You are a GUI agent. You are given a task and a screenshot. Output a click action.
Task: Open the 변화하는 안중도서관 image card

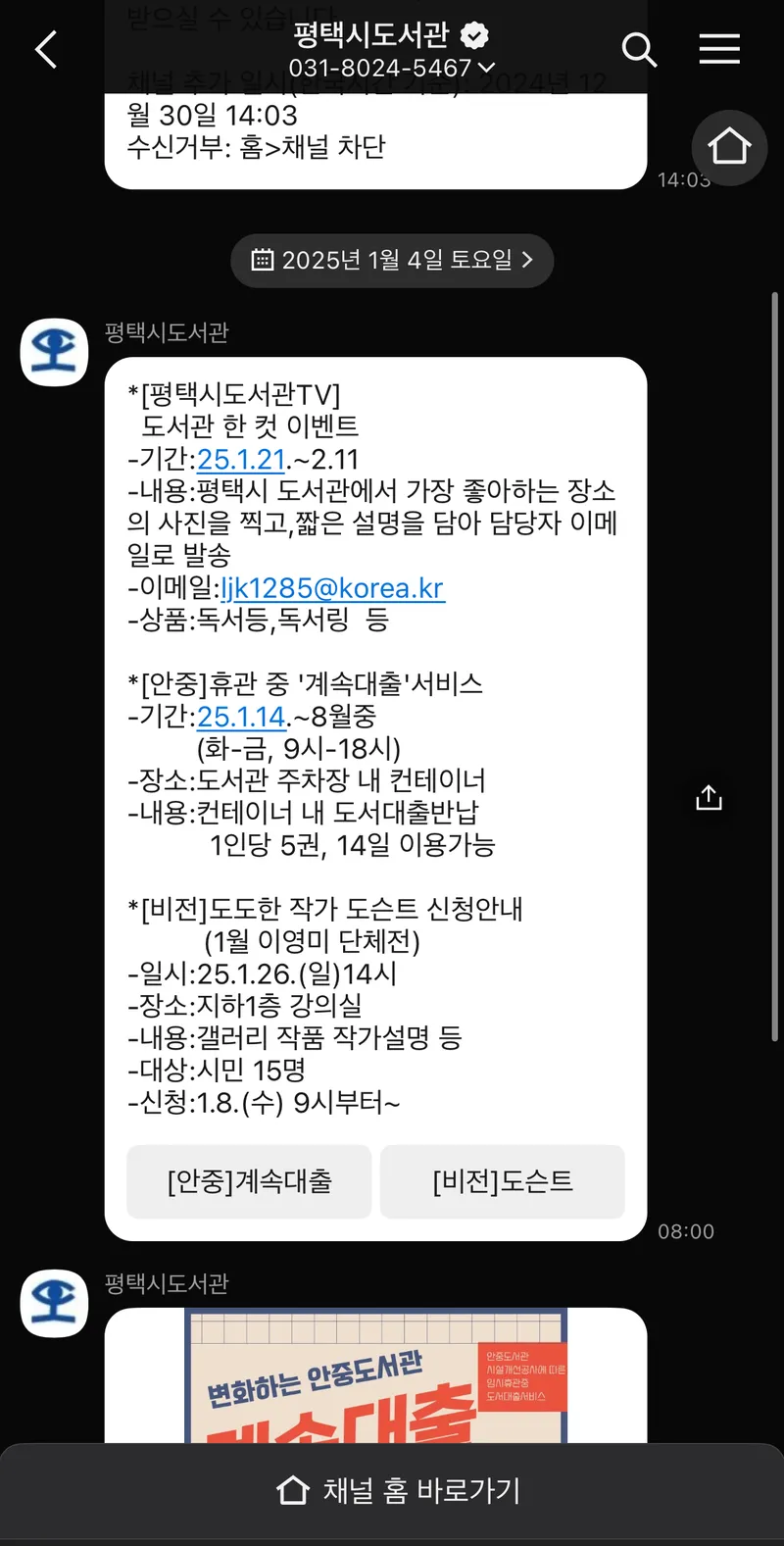click(x=375, y=1377)
